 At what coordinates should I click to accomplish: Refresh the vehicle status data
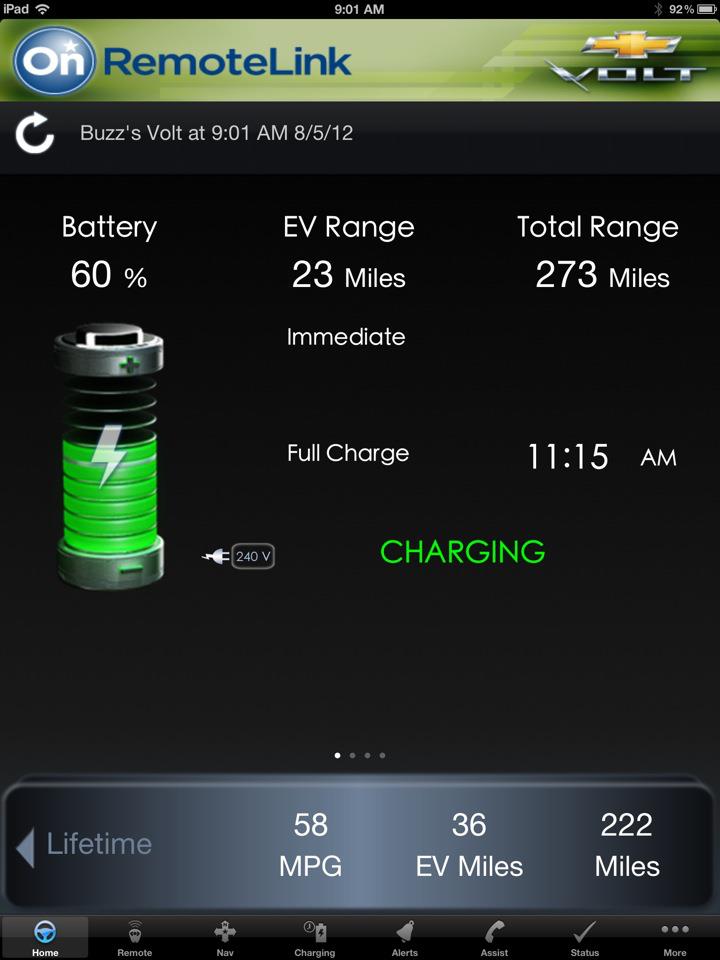click(35, 134)
